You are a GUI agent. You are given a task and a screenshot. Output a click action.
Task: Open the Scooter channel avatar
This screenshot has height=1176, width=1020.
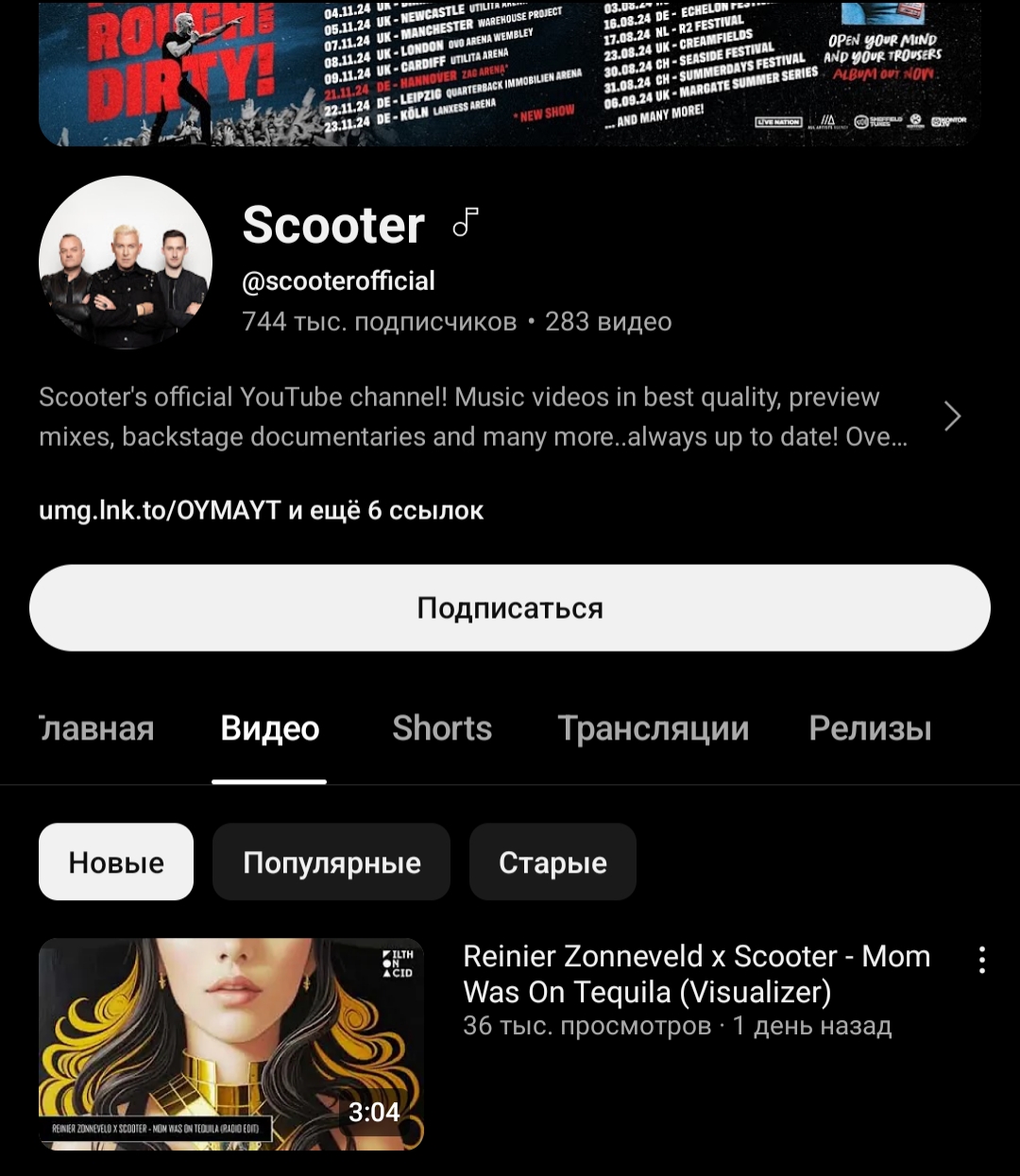click(x=126, y=263)
